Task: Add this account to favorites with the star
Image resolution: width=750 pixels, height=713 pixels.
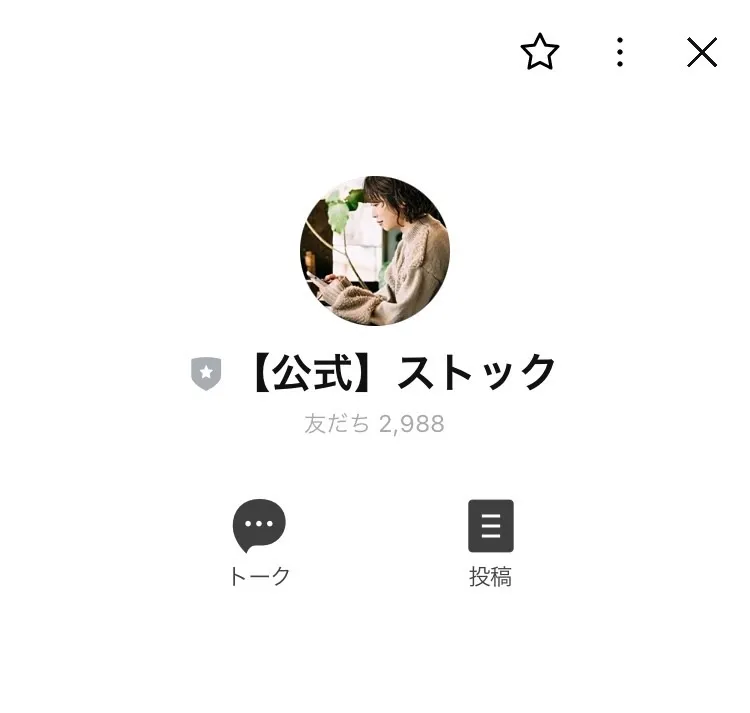Action: tap(540, 52)
